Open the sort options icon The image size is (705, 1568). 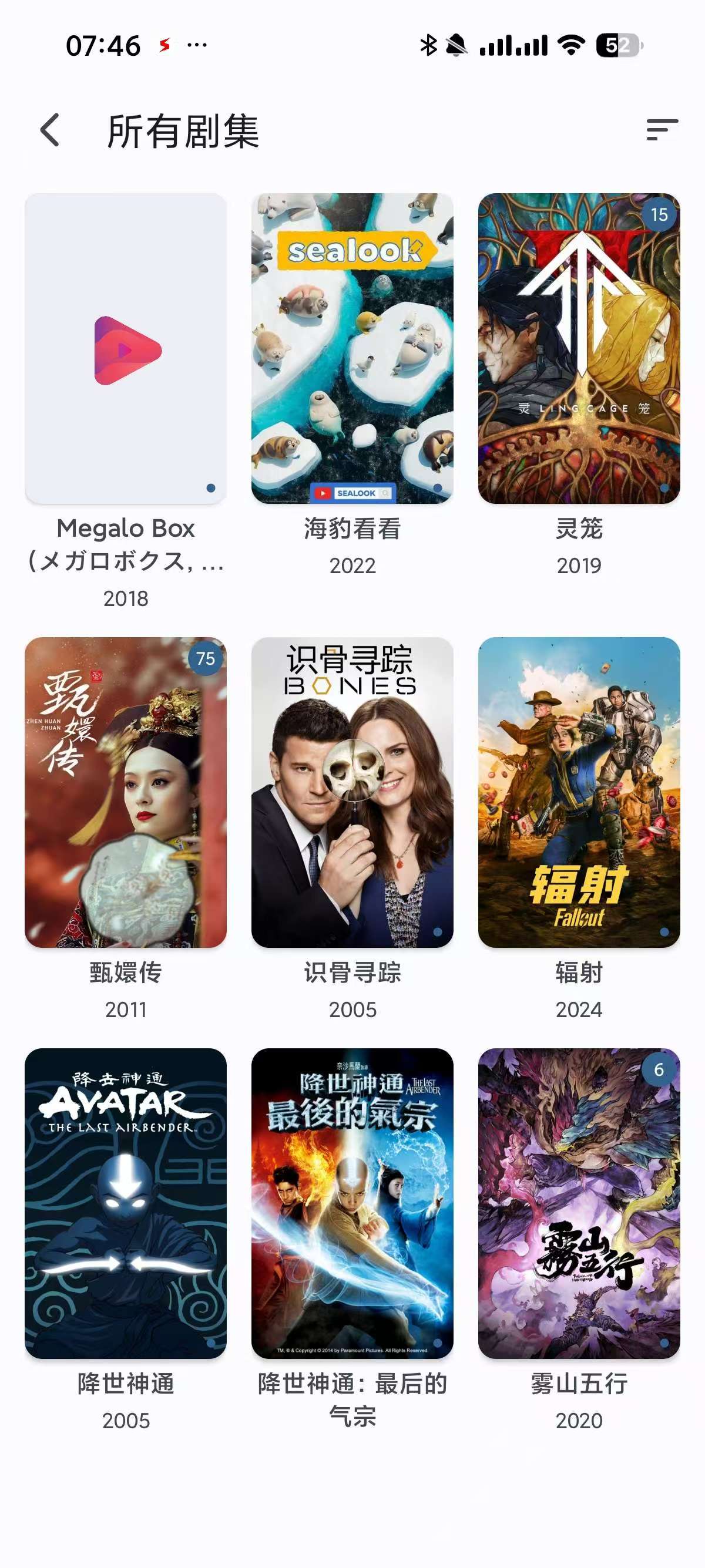(x=662, y=130)
